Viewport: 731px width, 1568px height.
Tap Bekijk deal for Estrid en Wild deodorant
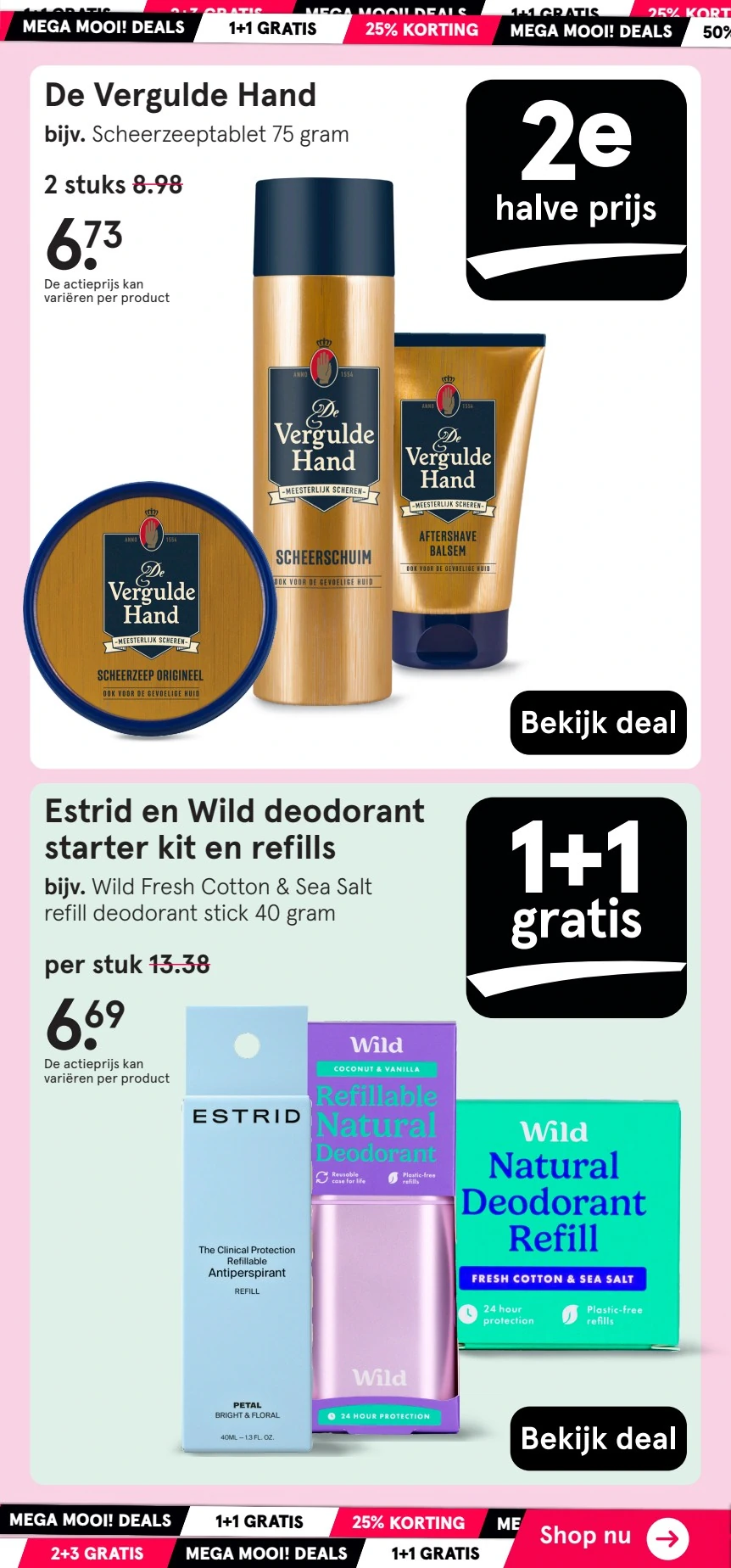coord(598,1439)
